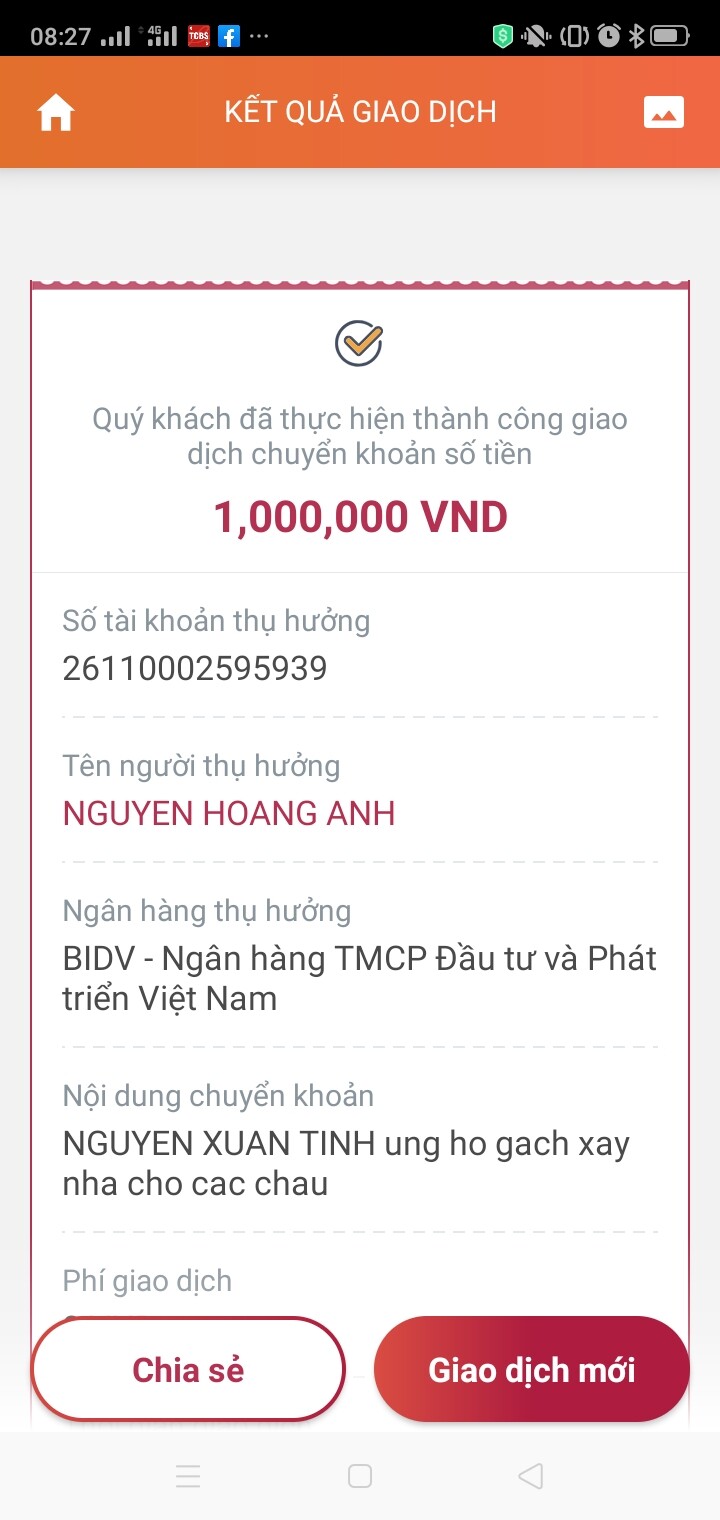The width and height of the screenshot is (720, 1520).
Task: Start a new transaction with Giao dịch mới
Action: point(531,1369)
